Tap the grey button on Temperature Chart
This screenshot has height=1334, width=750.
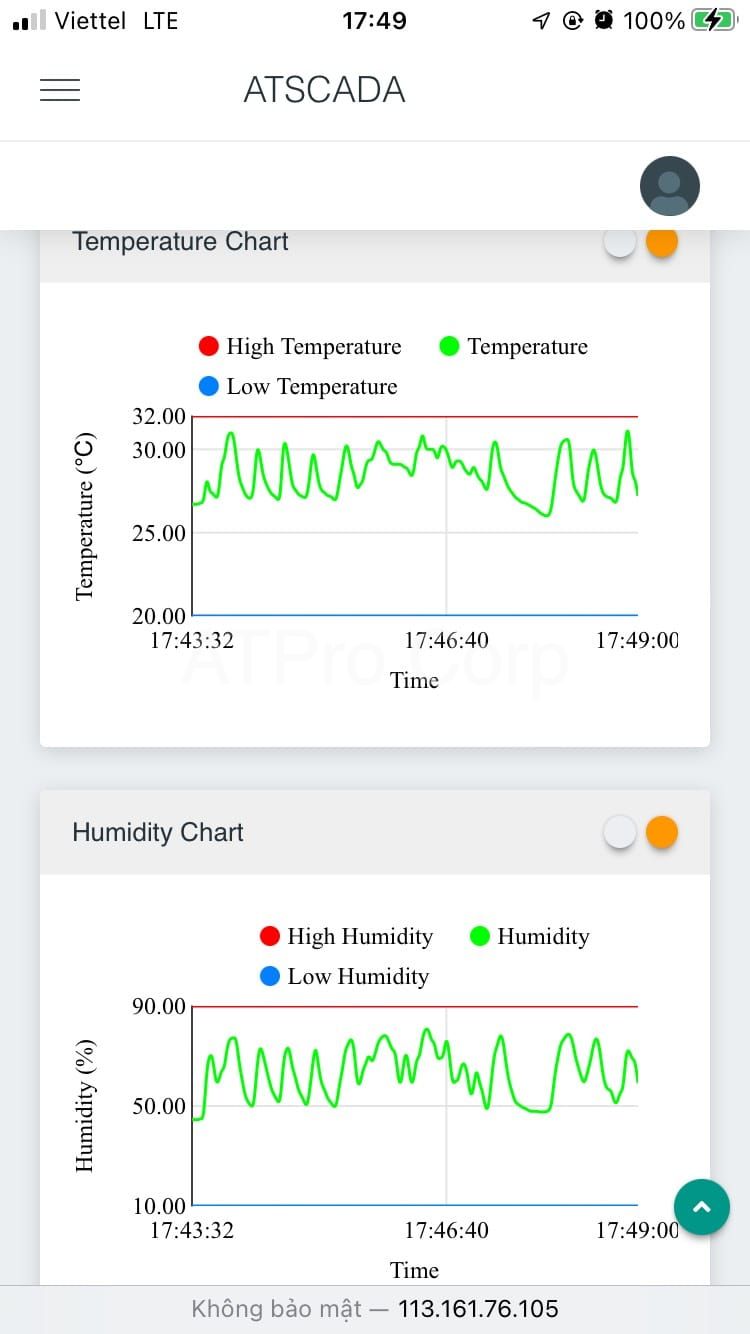620,242
